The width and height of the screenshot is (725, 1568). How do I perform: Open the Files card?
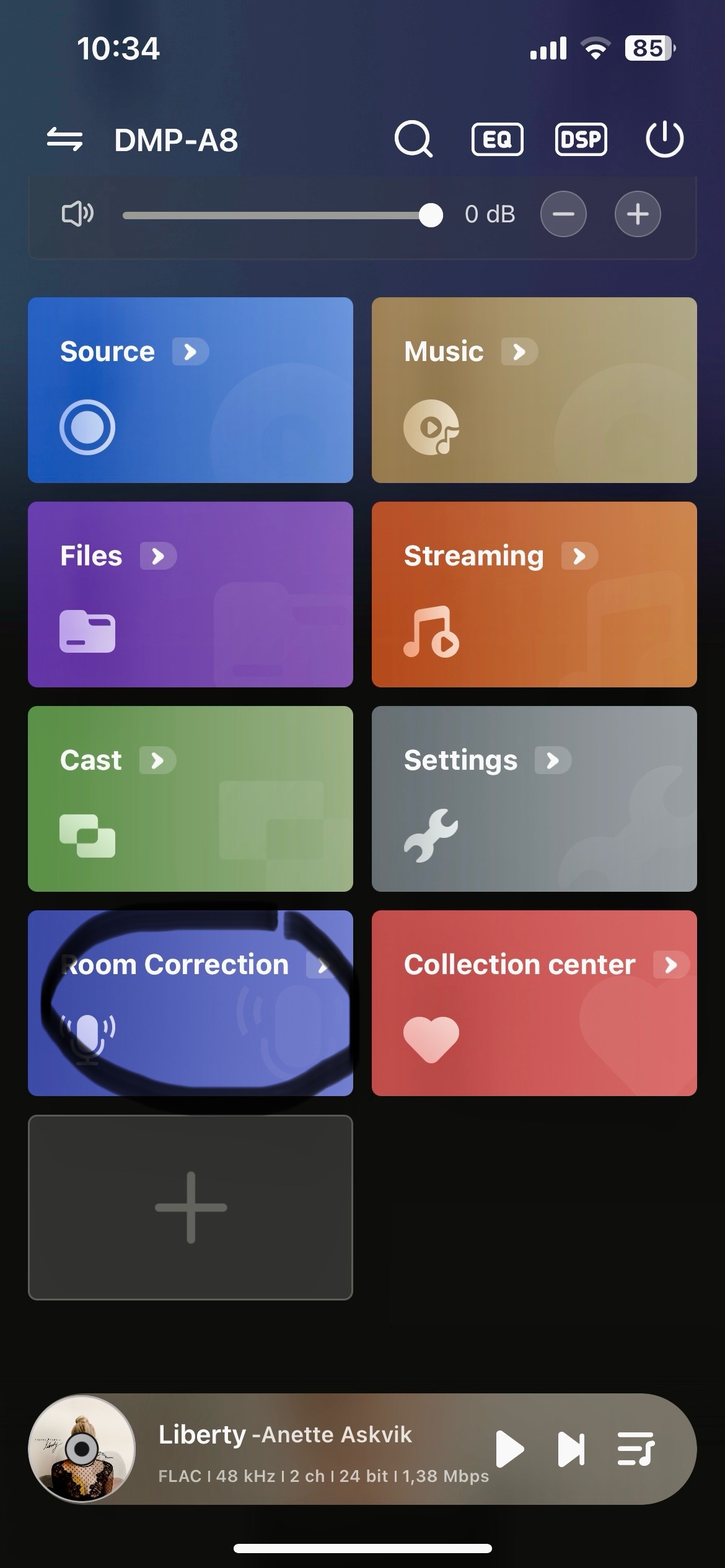pyautogui.click(x=190, y=595)
